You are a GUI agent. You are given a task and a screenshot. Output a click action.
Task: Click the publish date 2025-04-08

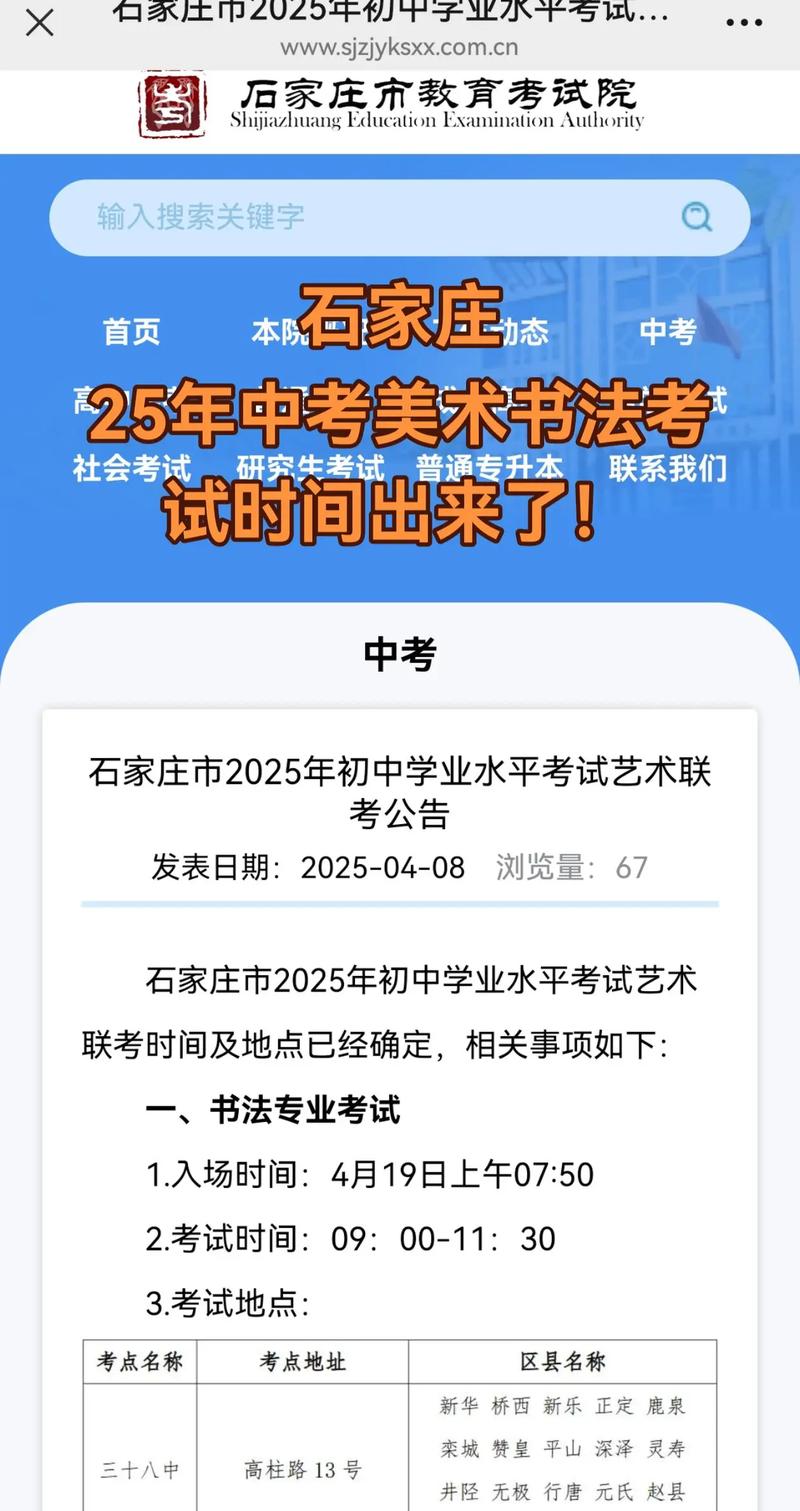click(382, 868)
